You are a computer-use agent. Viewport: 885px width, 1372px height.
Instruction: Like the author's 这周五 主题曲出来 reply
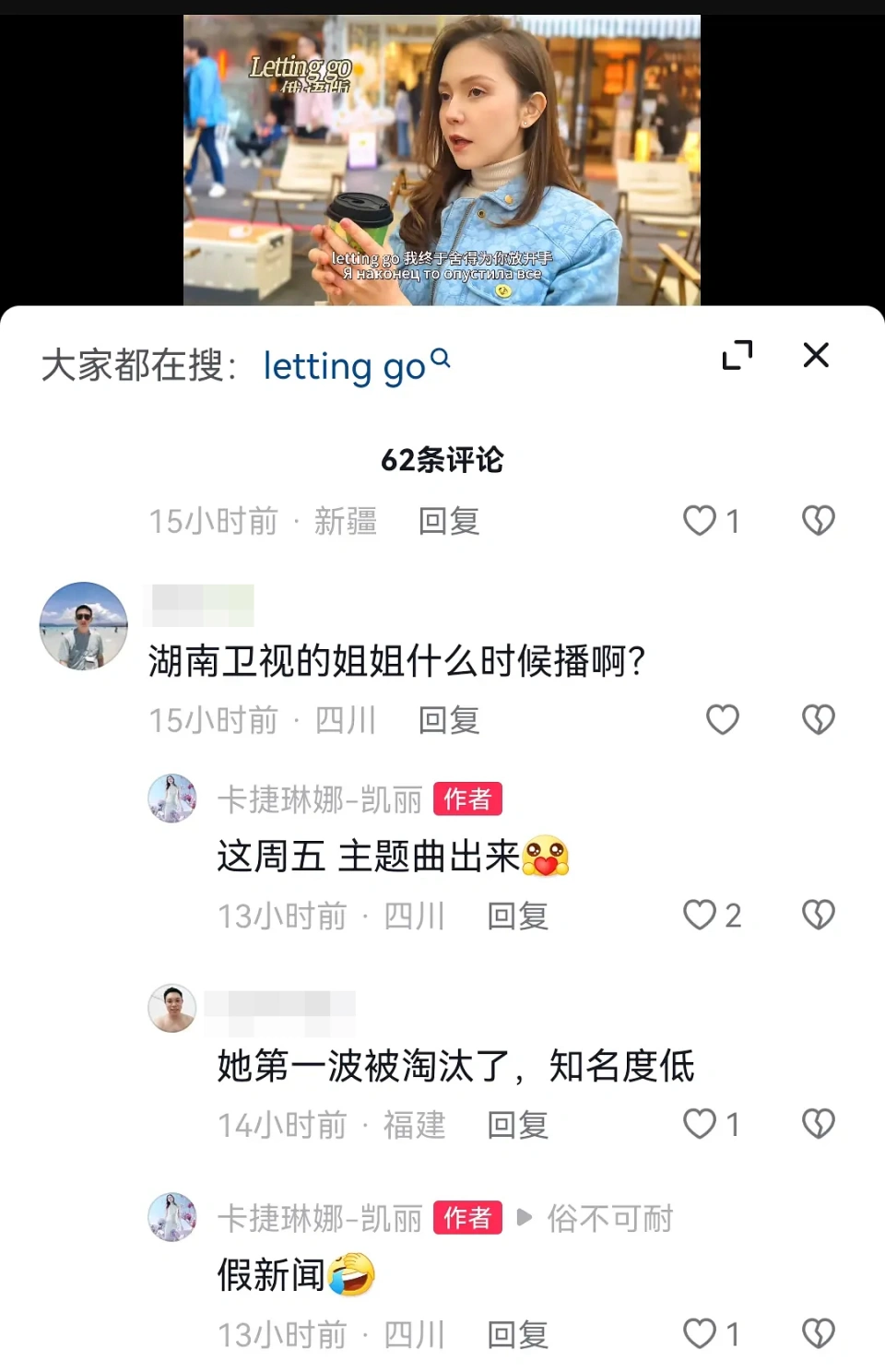coord(701,915)
